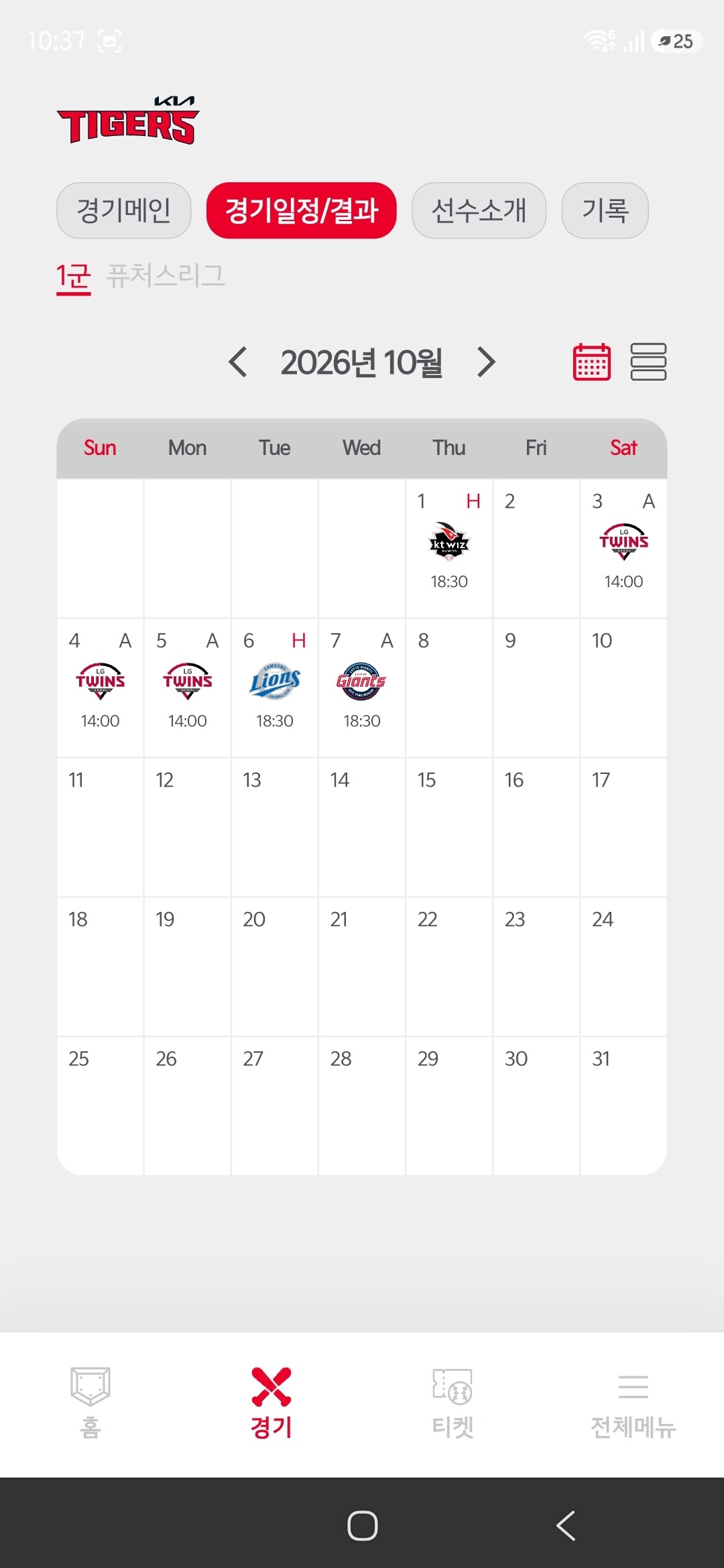Open the 선수소개 tab

click(479, 210)
